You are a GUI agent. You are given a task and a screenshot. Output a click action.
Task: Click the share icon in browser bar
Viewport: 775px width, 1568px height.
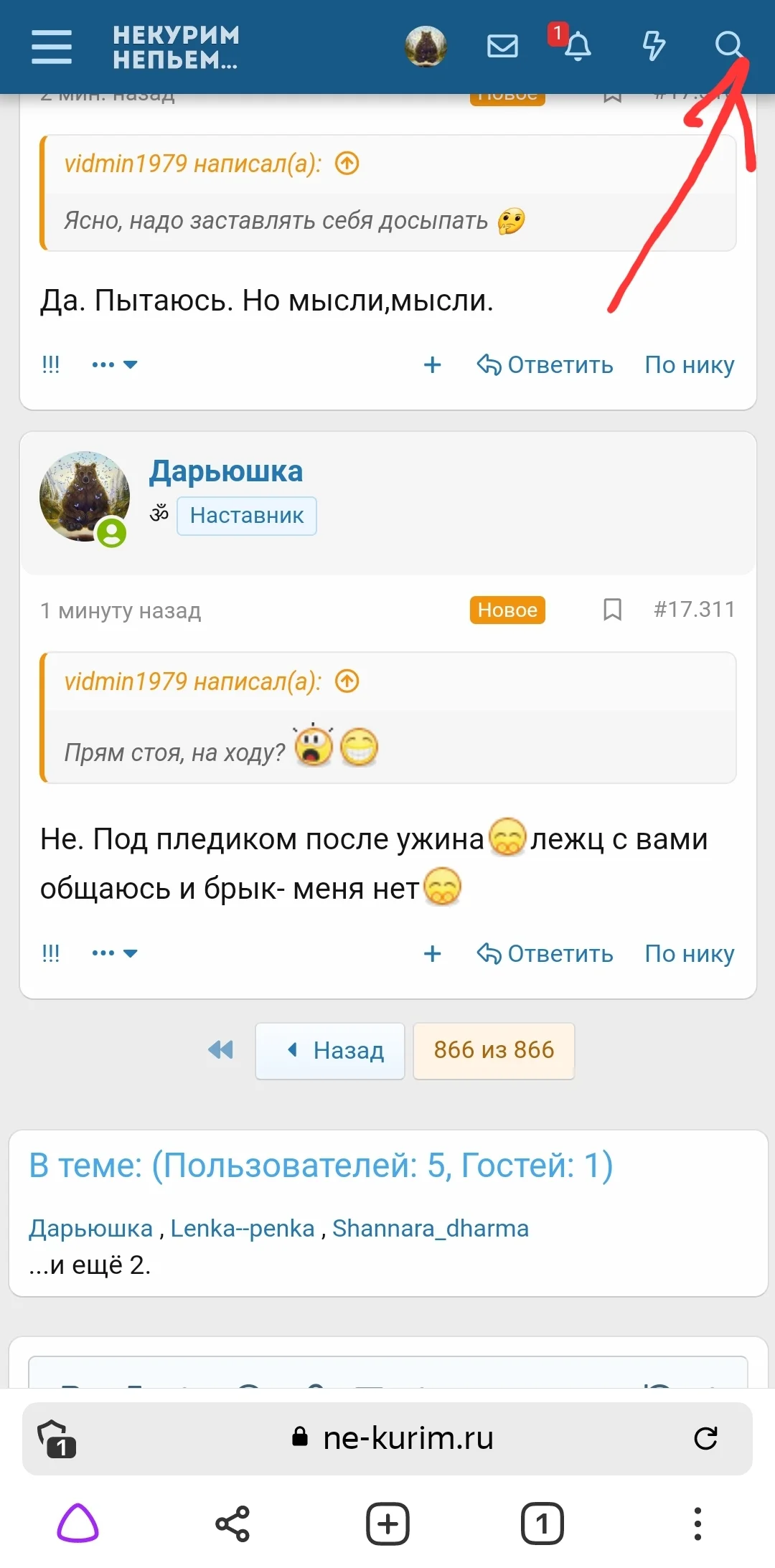[232, 1523]
